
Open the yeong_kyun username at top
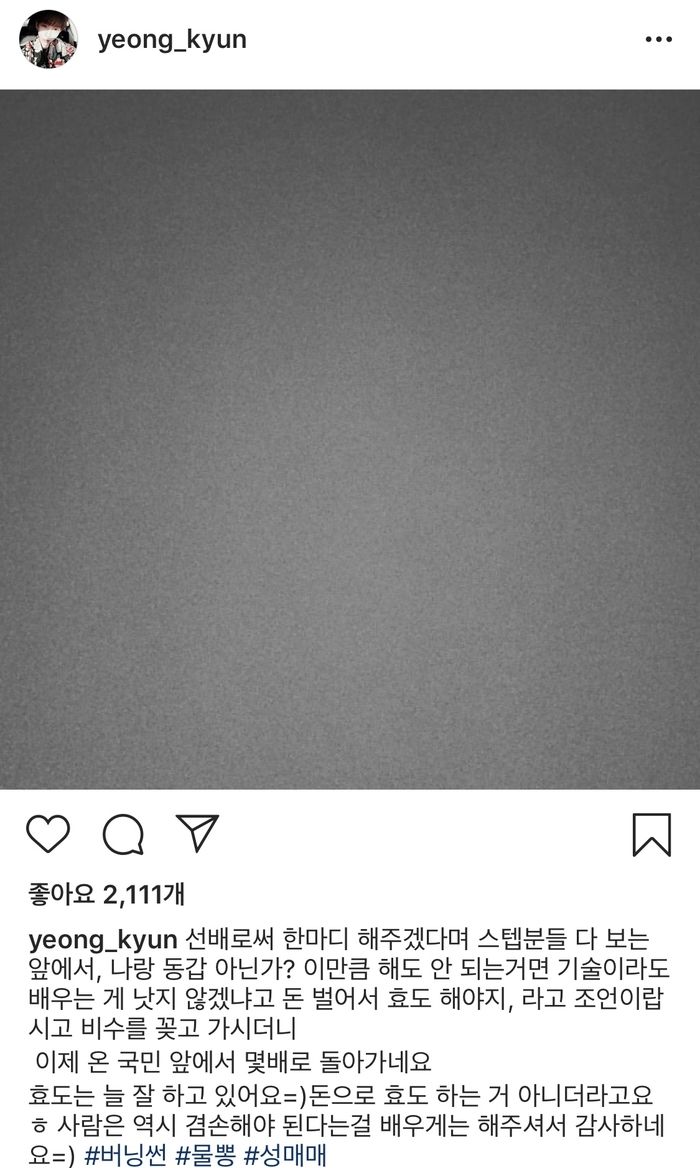[x=172, y=40]
